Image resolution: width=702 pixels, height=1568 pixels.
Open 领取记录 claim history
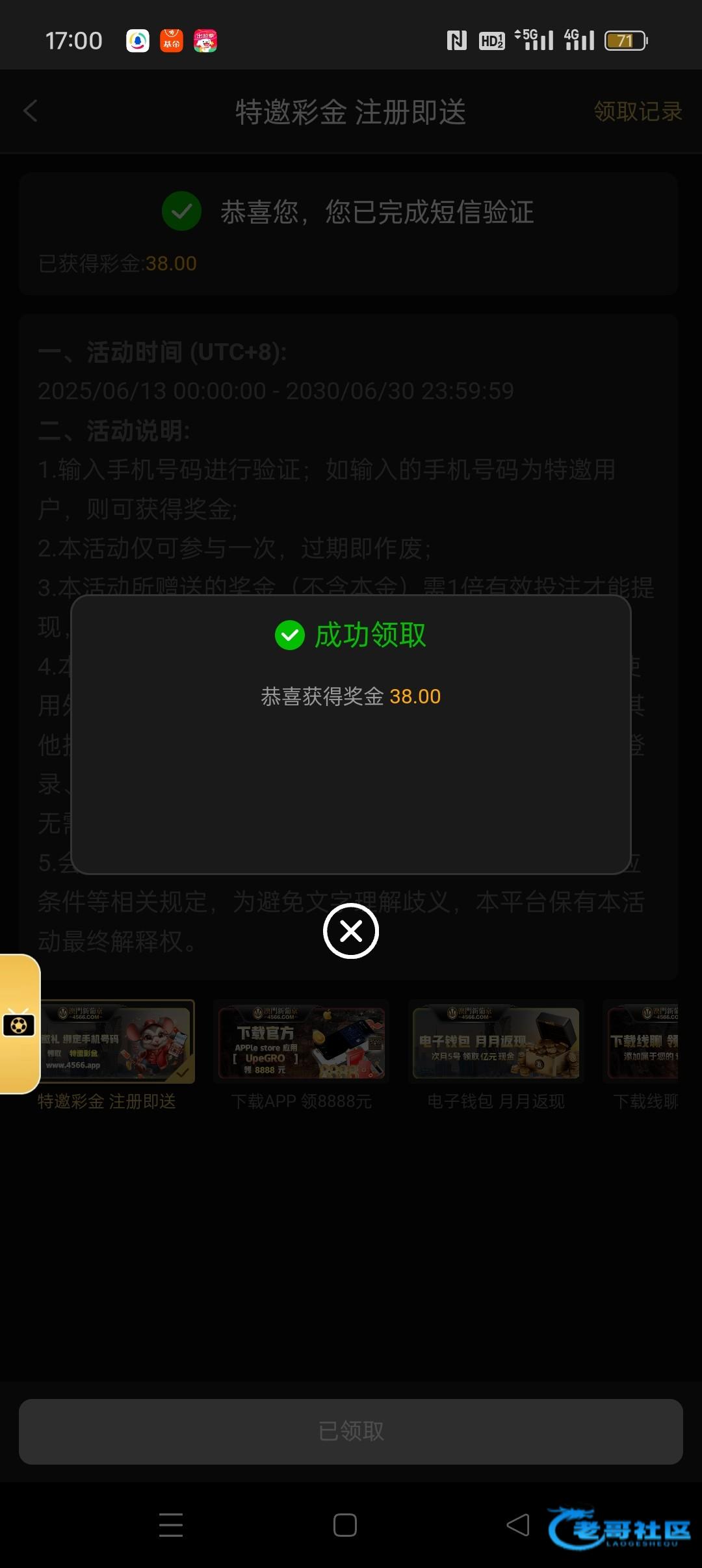click(638, 111)
